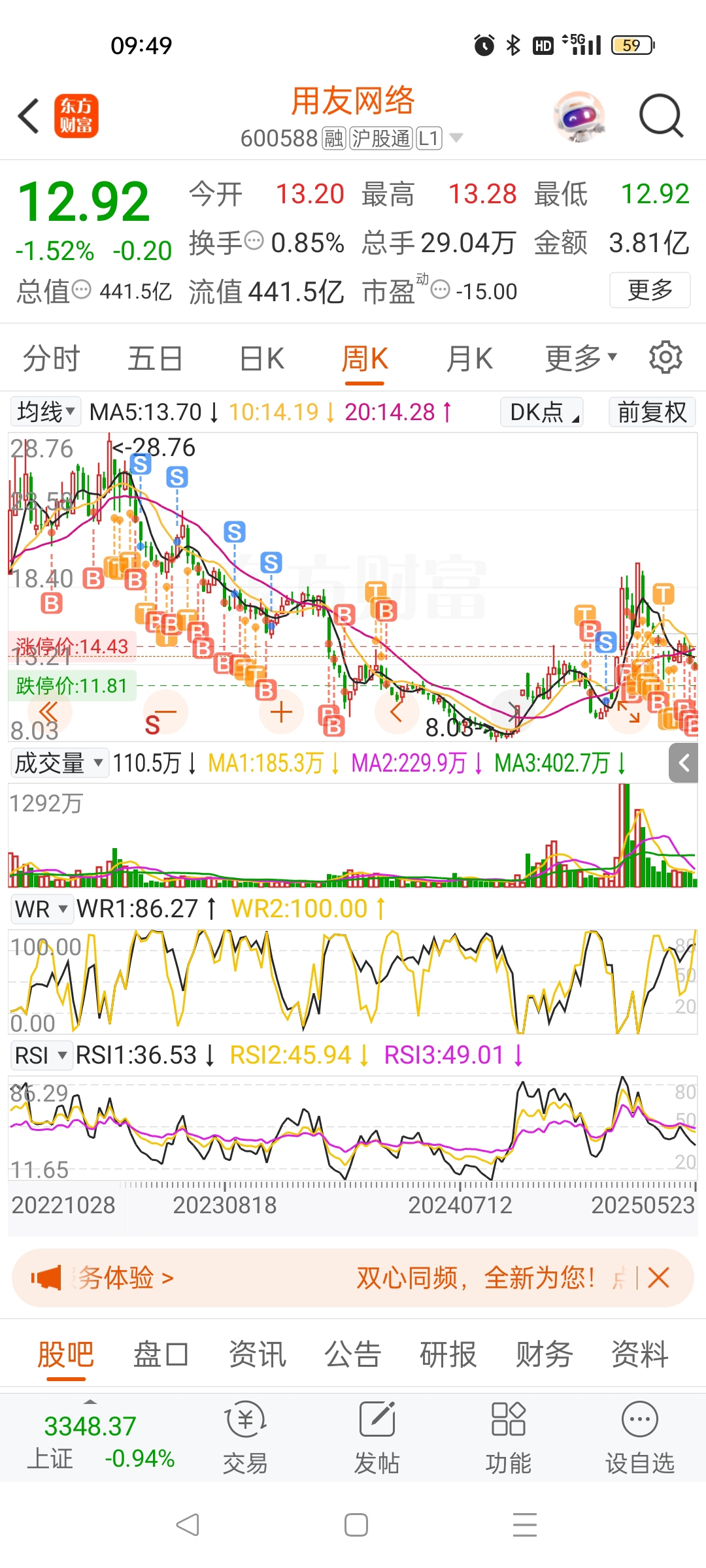The width and height of the screenshot is (706, 1568).
Task: Dismiss the promotional banner with the X
Action: [x=658, y=1277]
